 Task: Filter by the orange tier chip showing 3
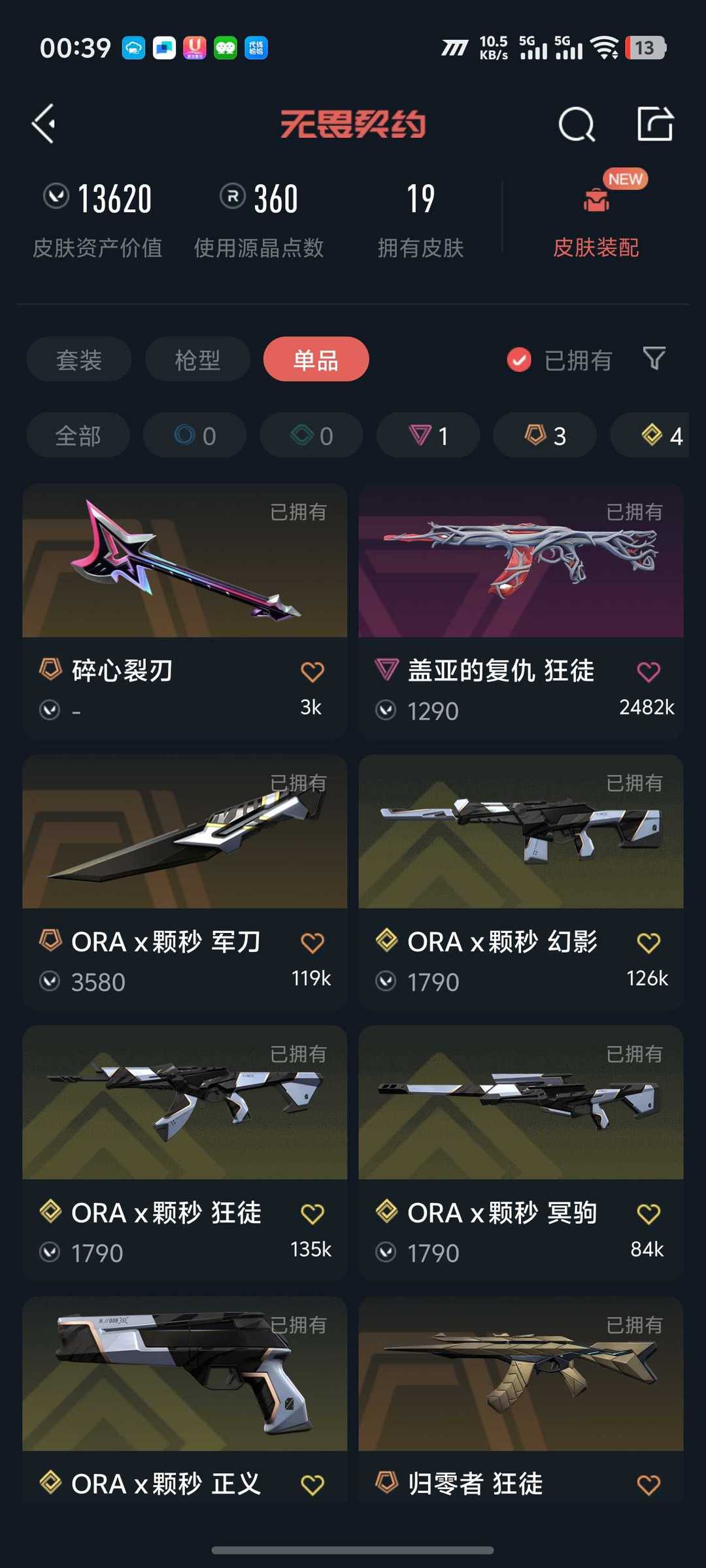pos(545,435)
